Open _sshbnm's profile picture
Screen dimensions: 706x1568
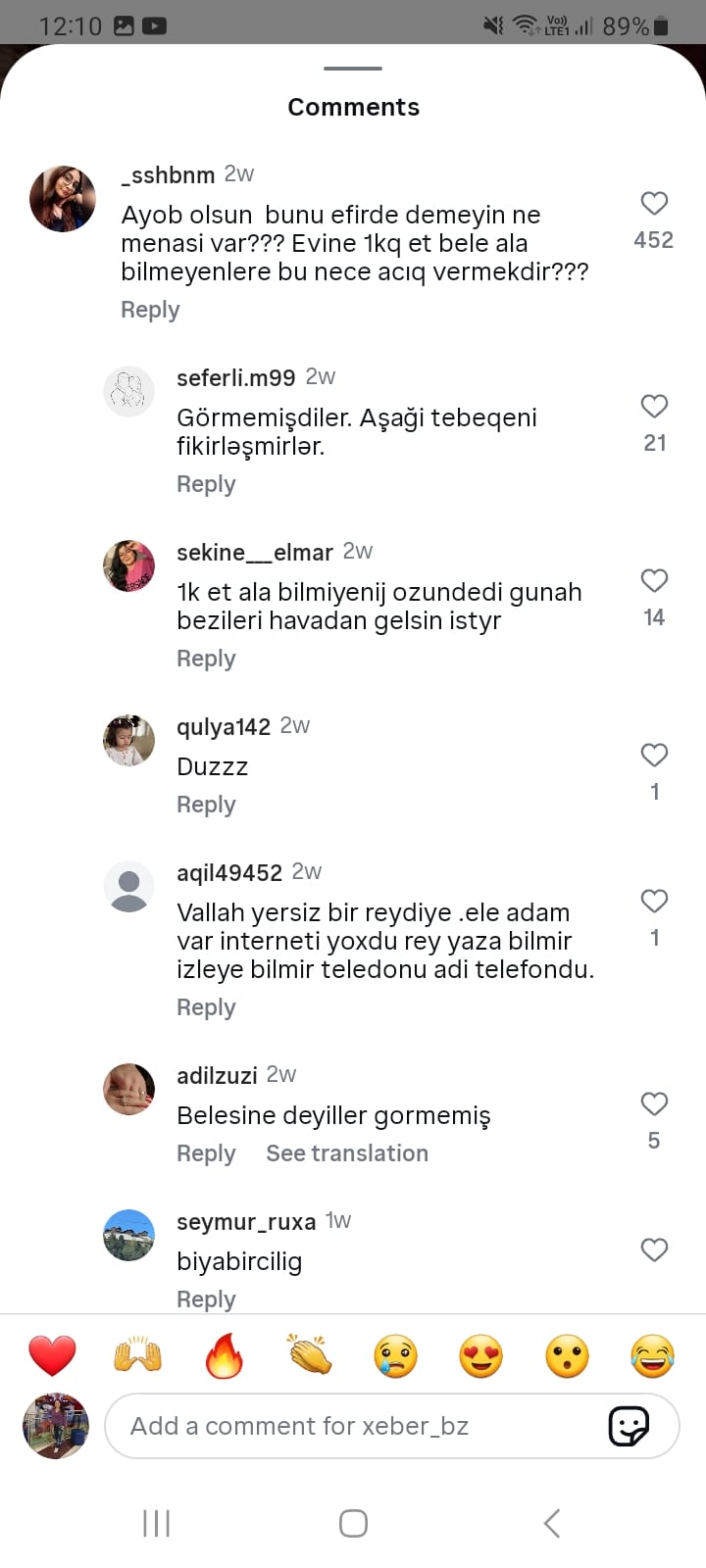pos(63,199)
